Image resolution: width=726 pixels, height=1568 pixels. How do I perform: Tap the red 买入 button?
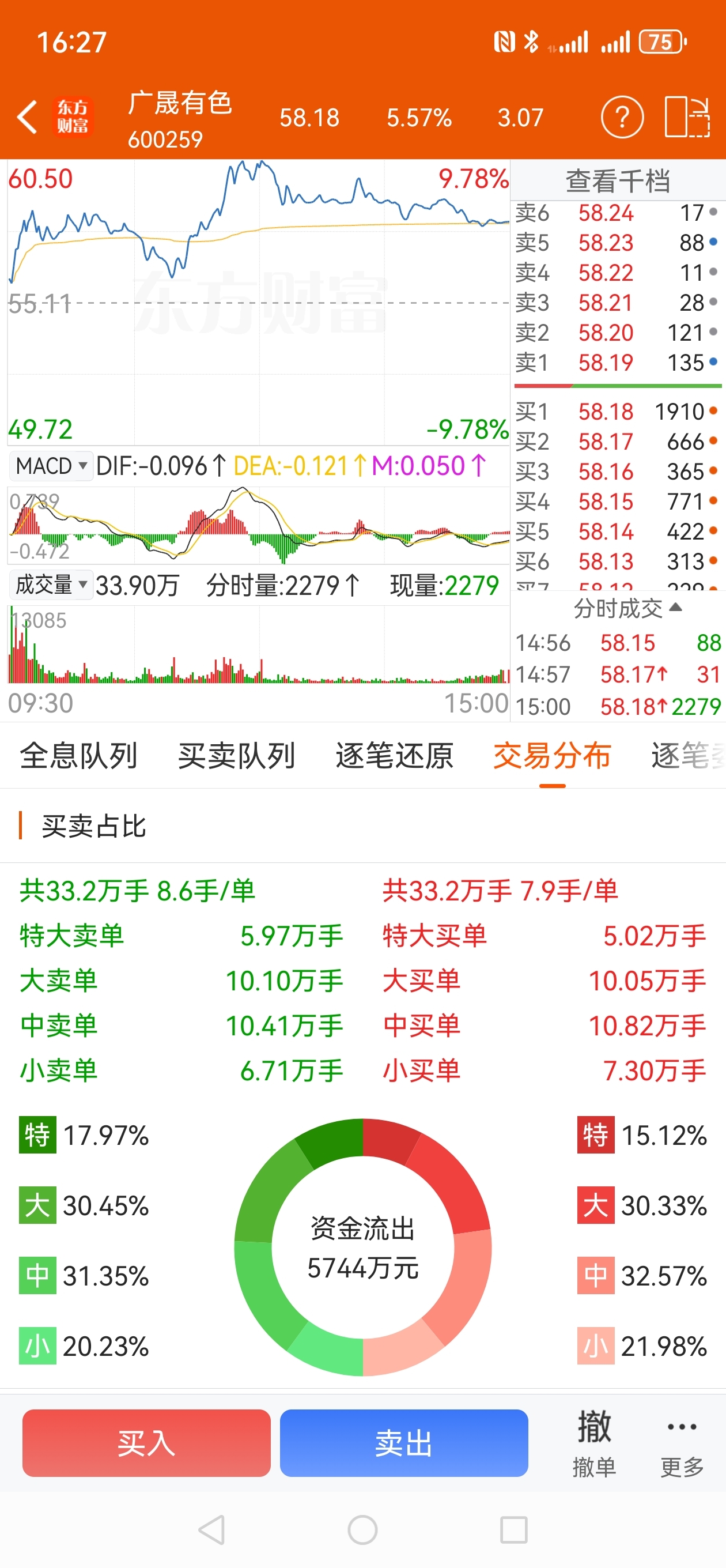click(147, 1443)
